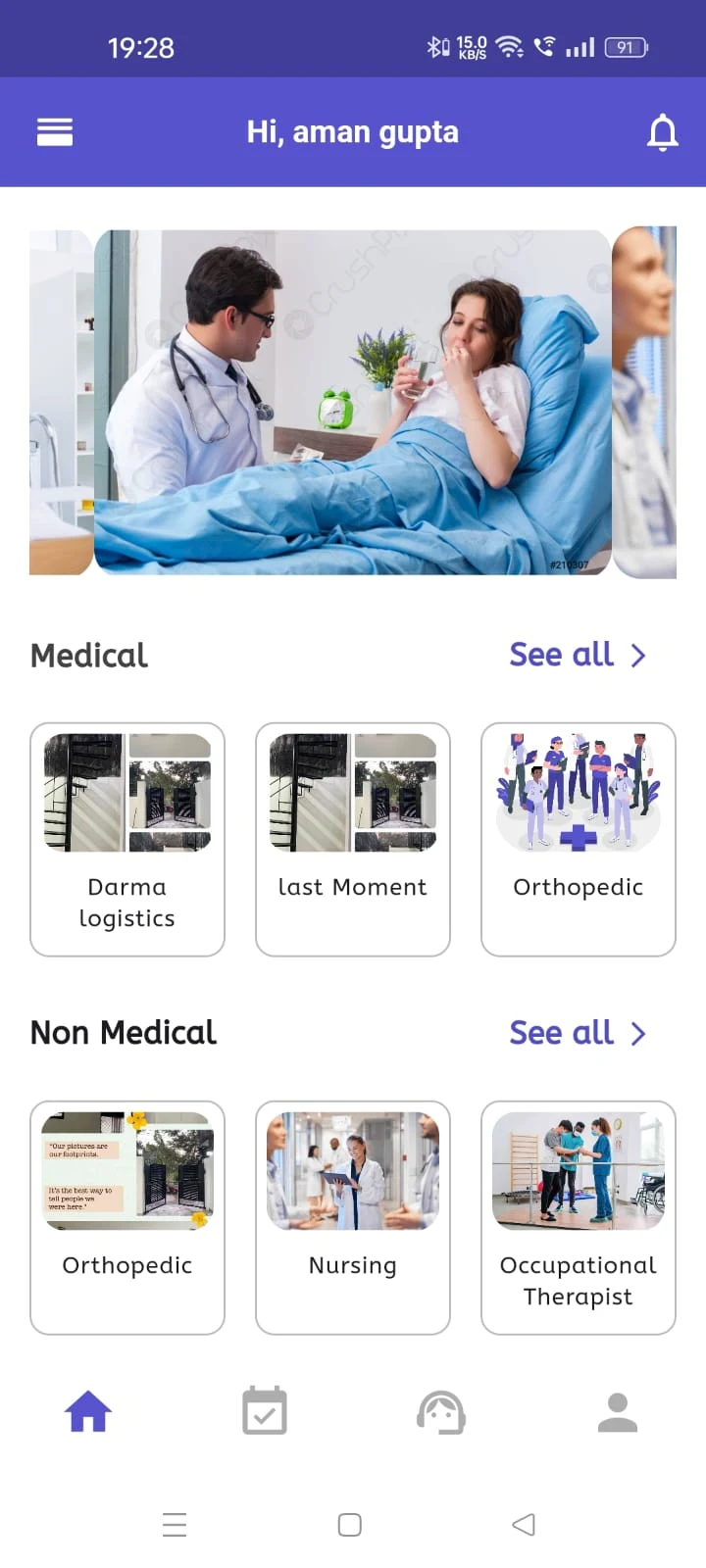Open the doctor and patient banner

coord(353,402)
